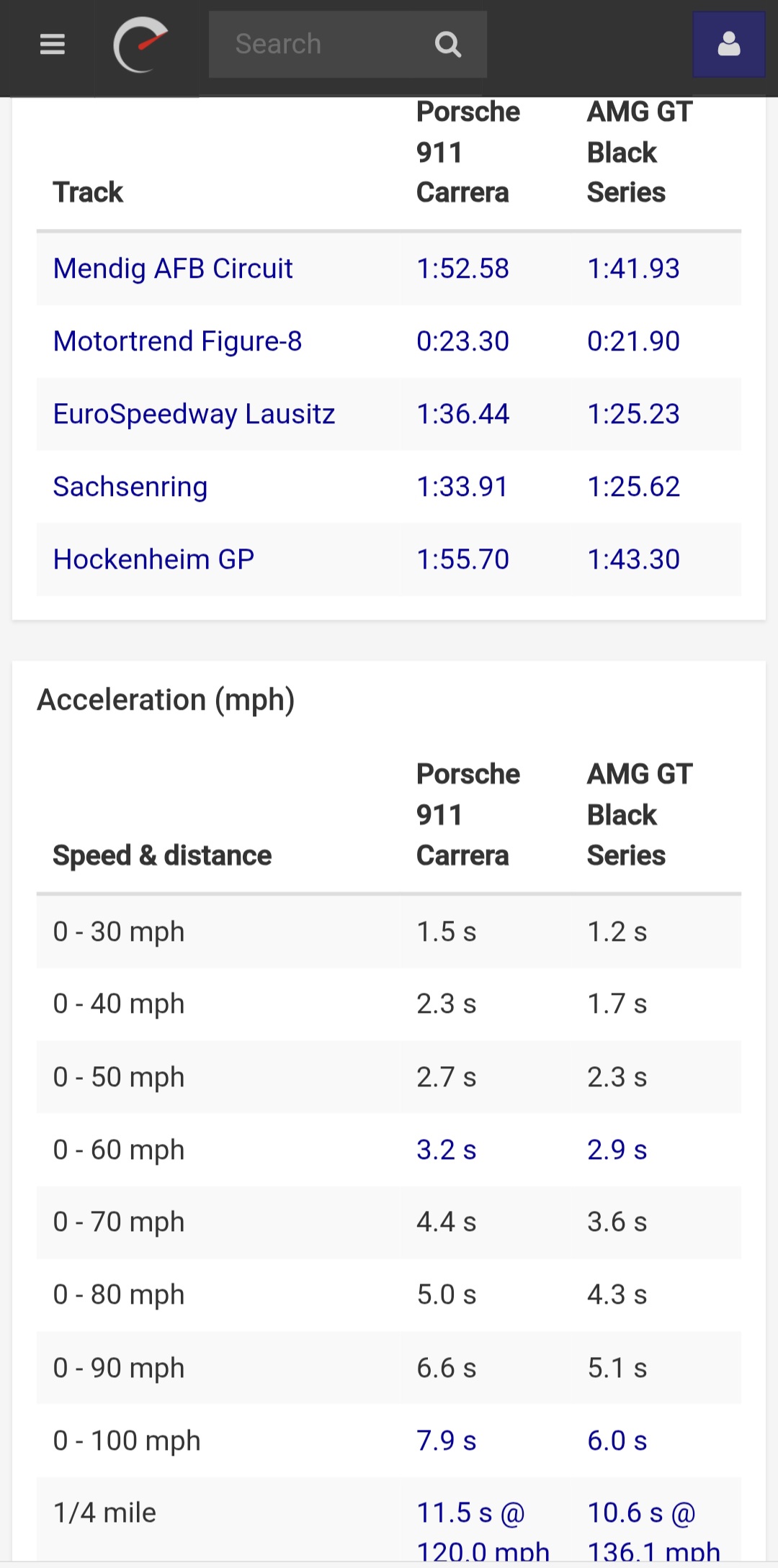This screenshot has height=1568, width=778.
Task: Go to the site homepage logo
Action: point(140,45)
